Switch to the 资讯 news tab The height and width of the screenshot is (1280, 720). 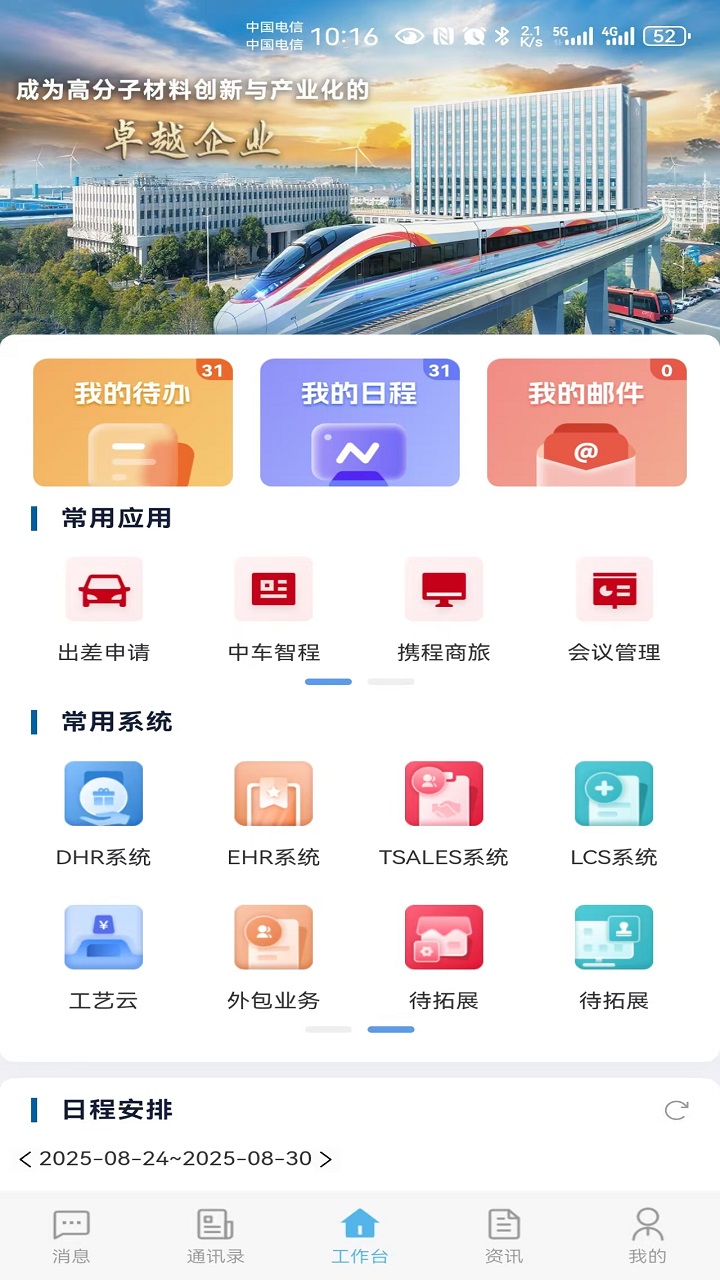coord(503,1235)
